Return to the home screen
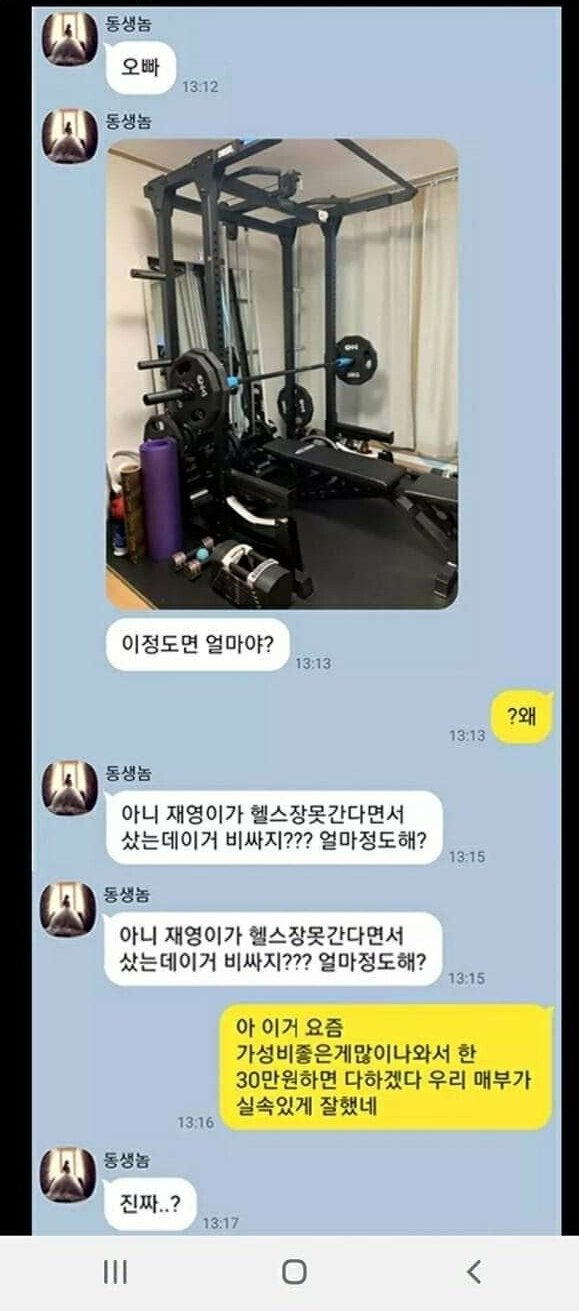This screenshot has height=1311, width=579. click(294, 1271)
